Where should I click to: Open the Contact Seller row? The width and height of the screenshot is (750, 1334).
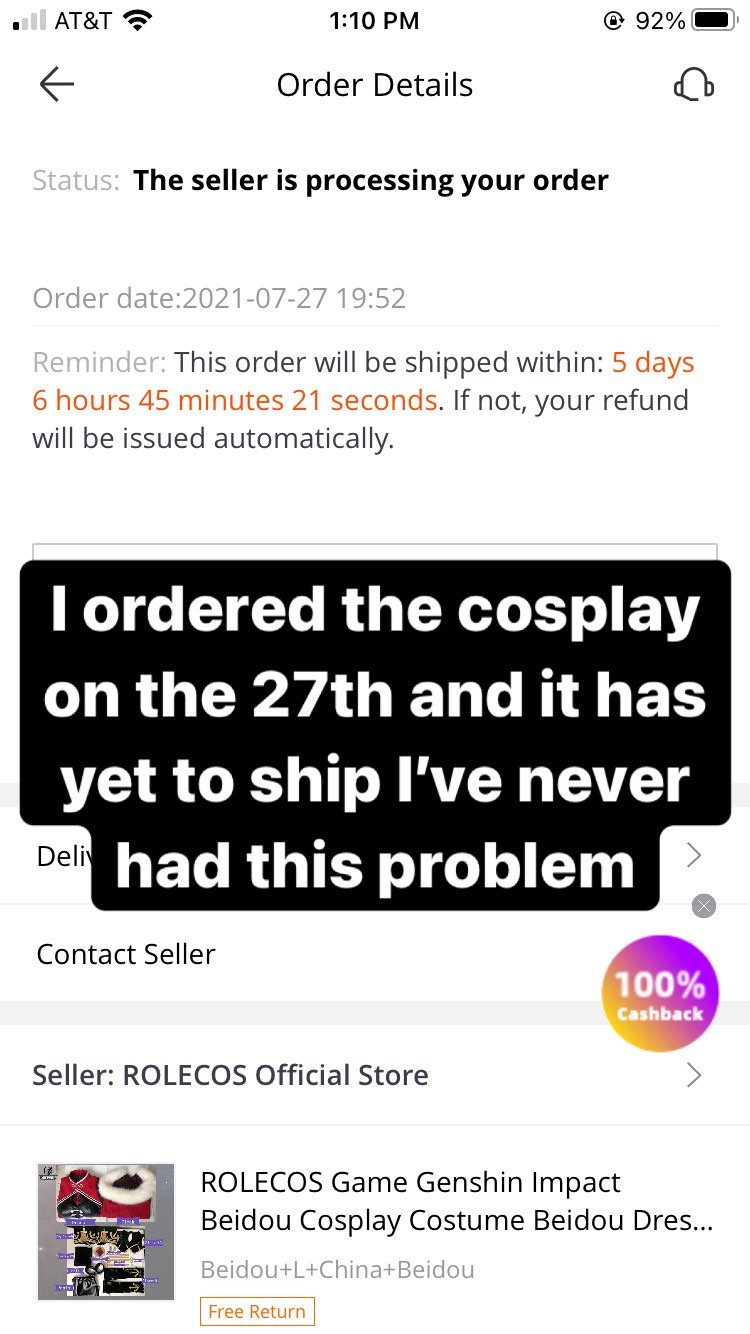coord(375,954)
